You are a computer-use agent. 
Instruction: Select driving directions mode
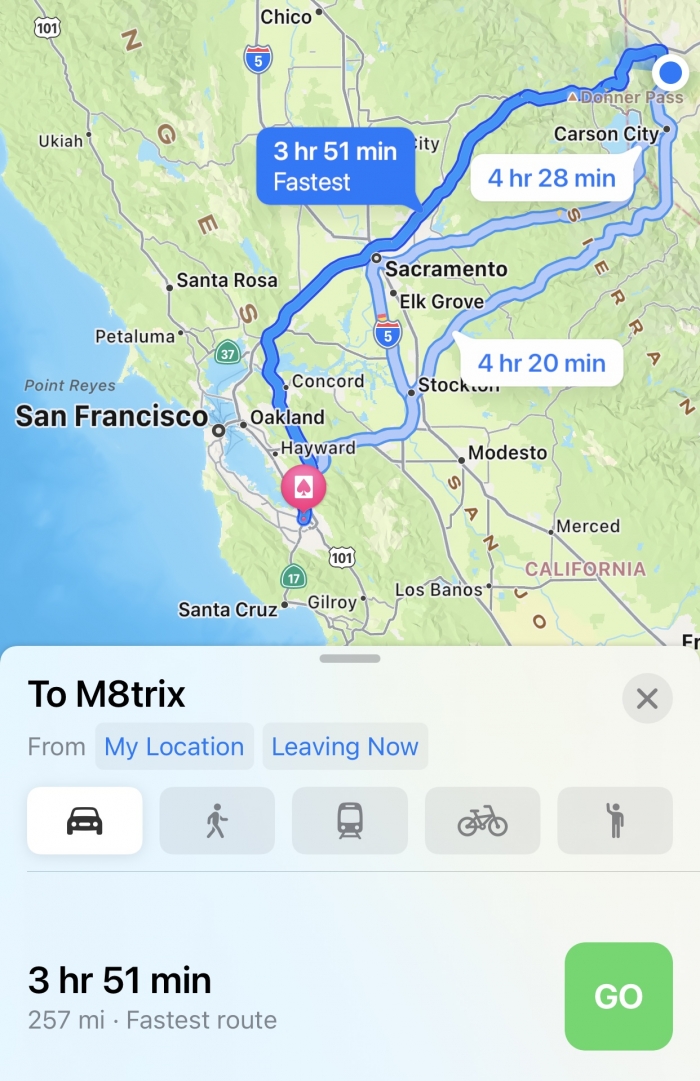coord(85,821)
